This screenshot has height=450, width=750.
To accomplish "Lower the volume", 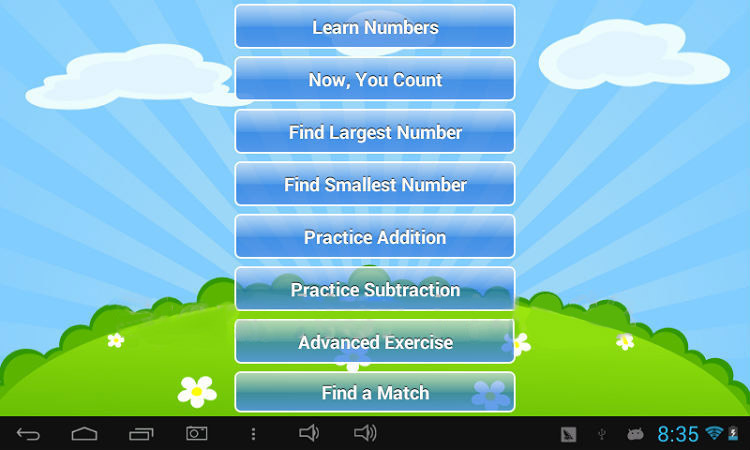I will (309, 434).
